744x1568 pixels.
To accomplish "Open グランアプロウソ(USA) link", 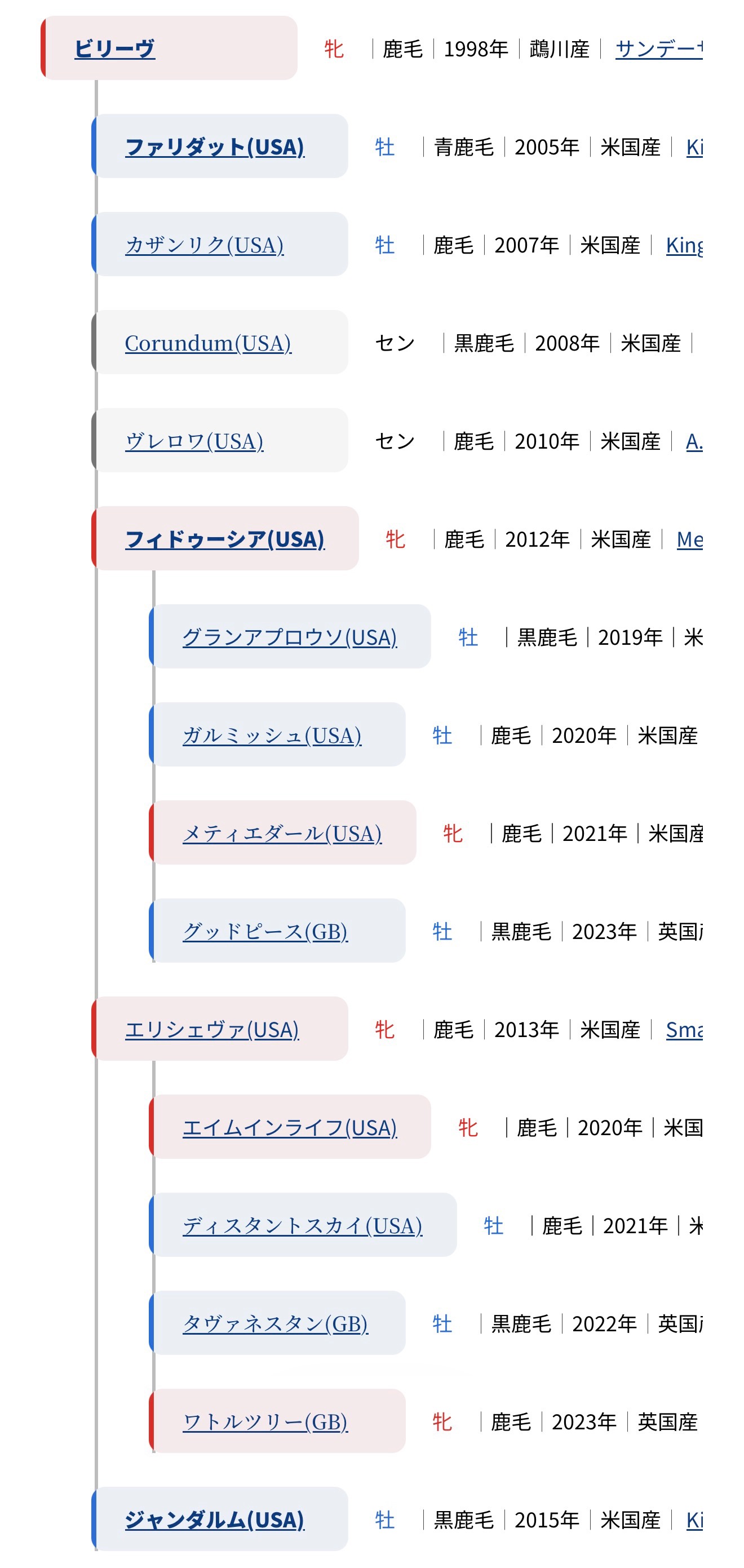I will tap(289, 637).
